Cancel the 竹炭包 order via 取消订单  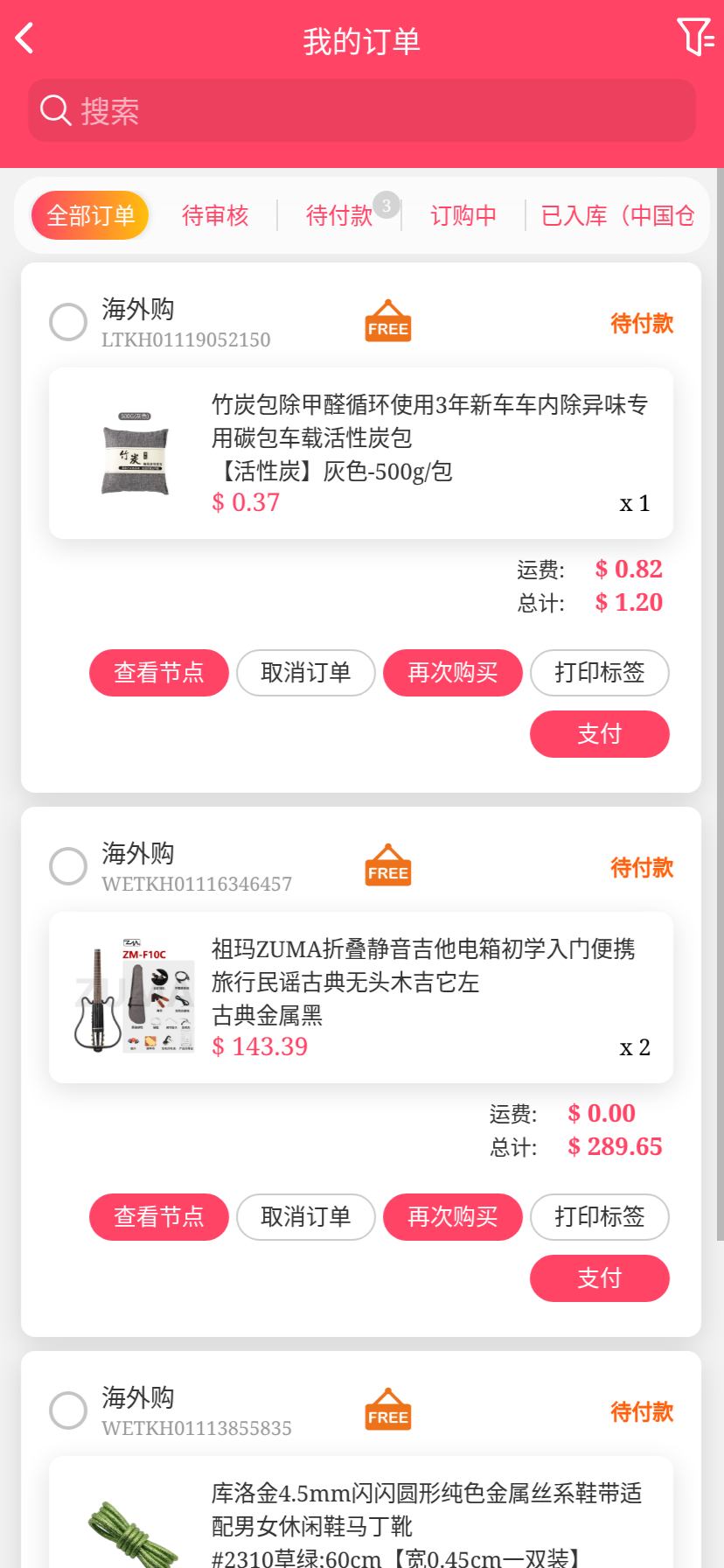click(306, 673)
